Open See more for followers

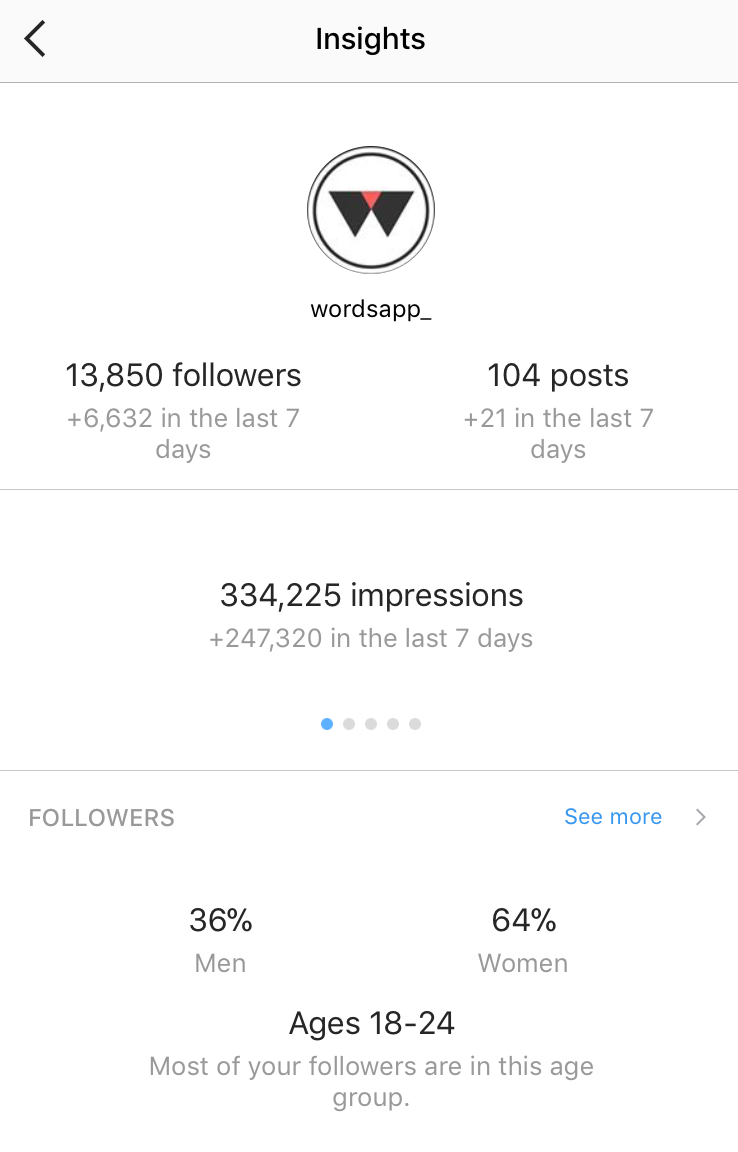pyautogui.click(x=612, y=817)
